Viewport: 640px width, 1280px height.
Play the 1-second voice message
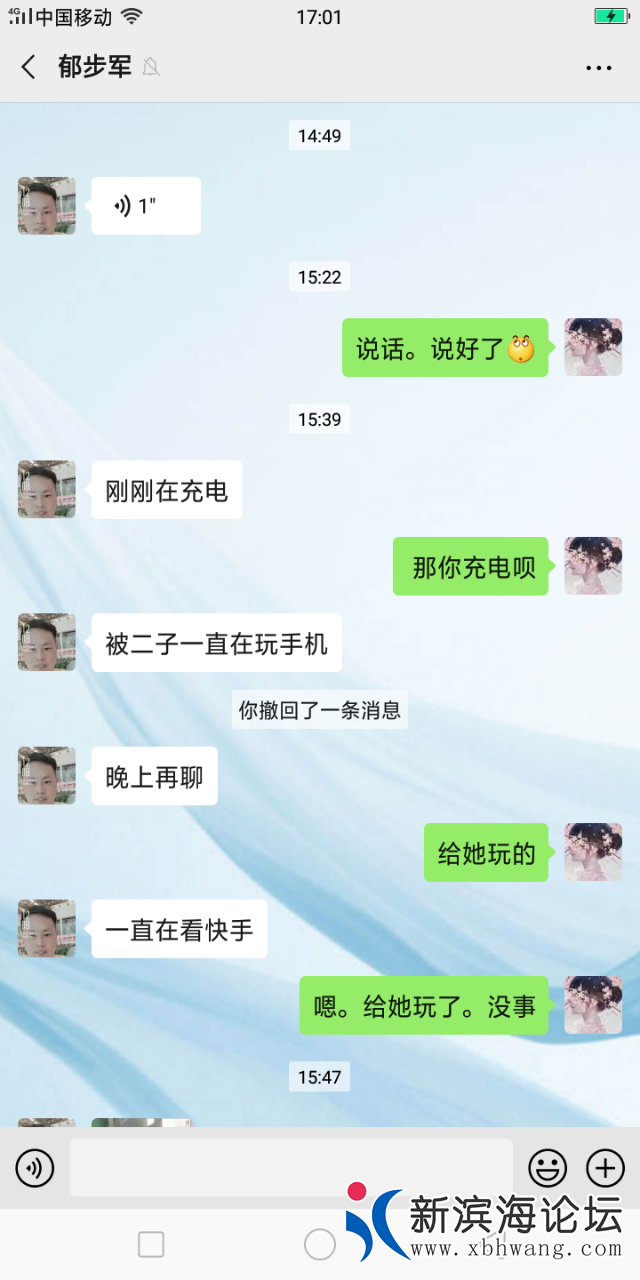pyautogui.click(x=146, y=206)
